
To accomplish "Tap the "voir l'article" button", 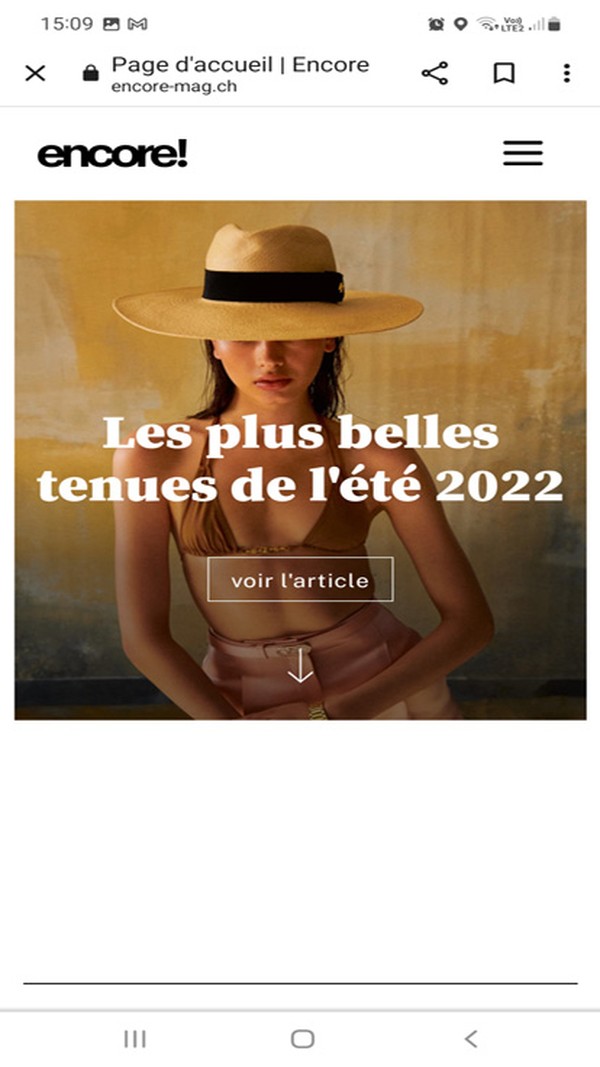I will pyautogui.click(x=300, y=580).
